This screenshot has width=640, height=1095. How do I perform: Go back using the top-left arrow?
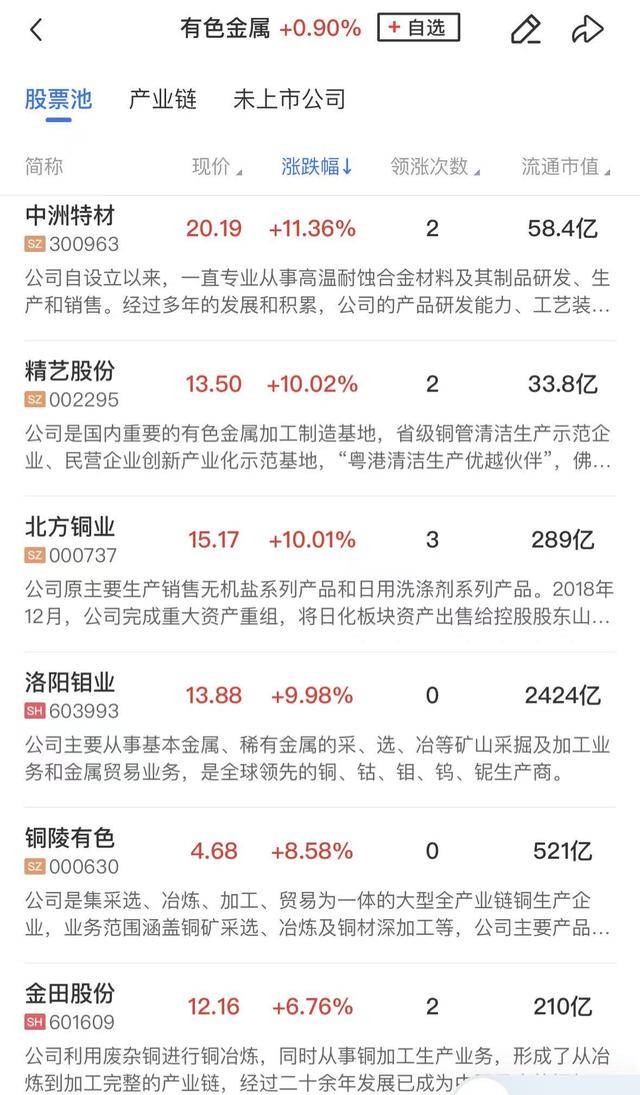click(x=37, y=30)
